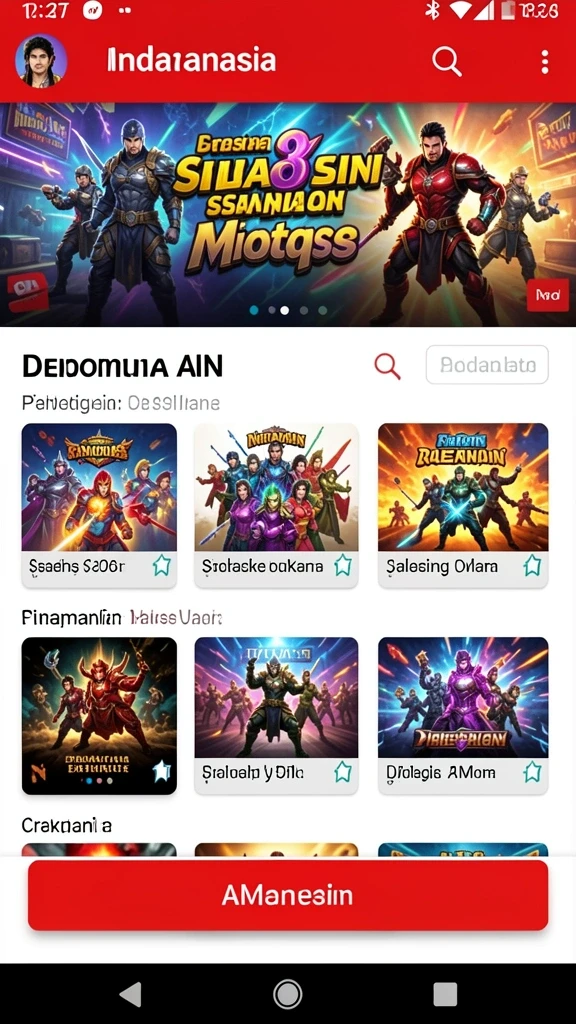Star the Sraloalp y Dflc game
Image resolution: width=576 pixels, height=1024 pixels.
343,773
